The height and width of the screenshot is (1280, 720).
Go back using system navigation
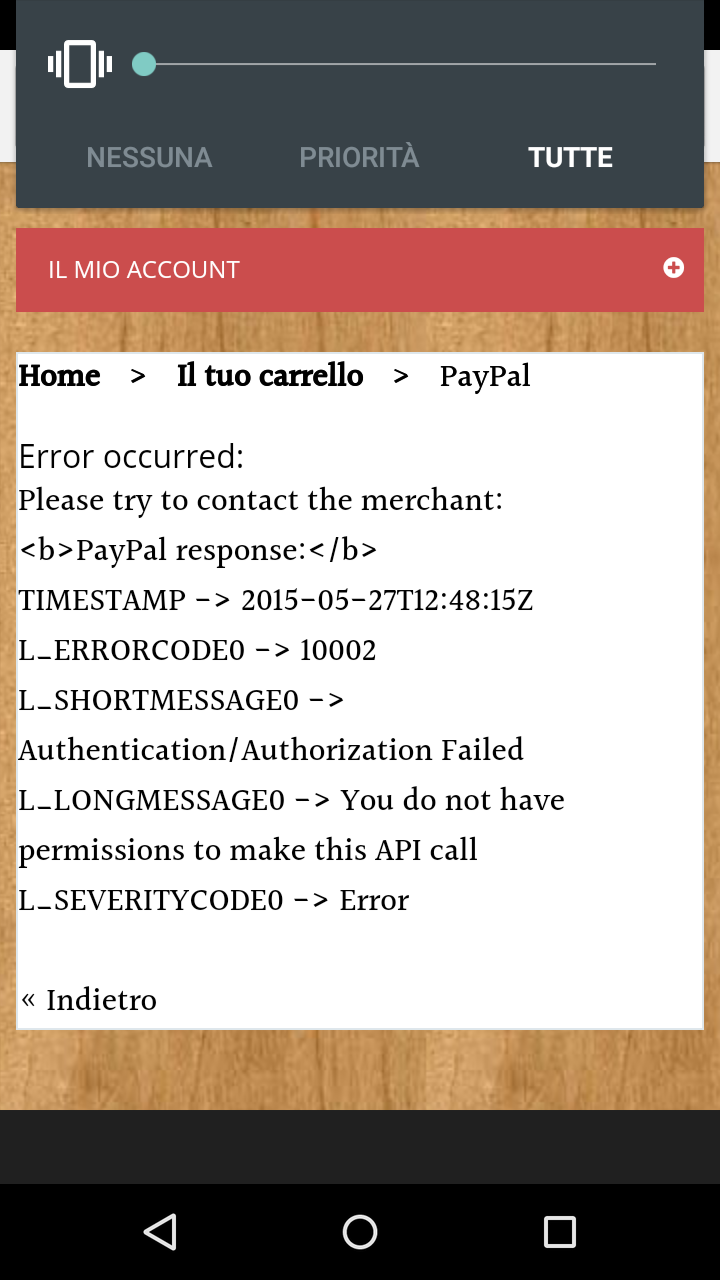pyautogui.click(x=160, y=1232)
